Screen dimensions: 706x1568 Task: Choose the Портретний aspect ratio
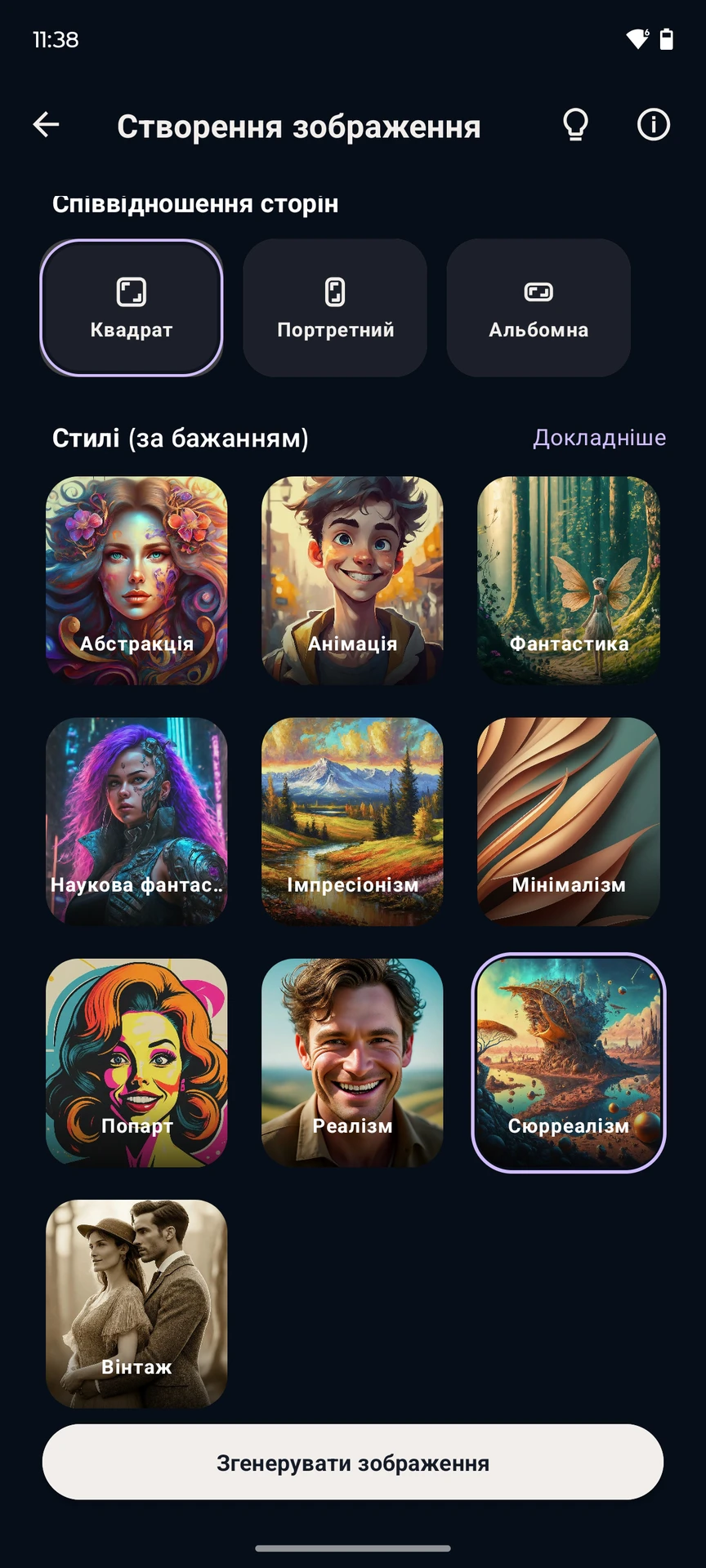tap(335, 308)
